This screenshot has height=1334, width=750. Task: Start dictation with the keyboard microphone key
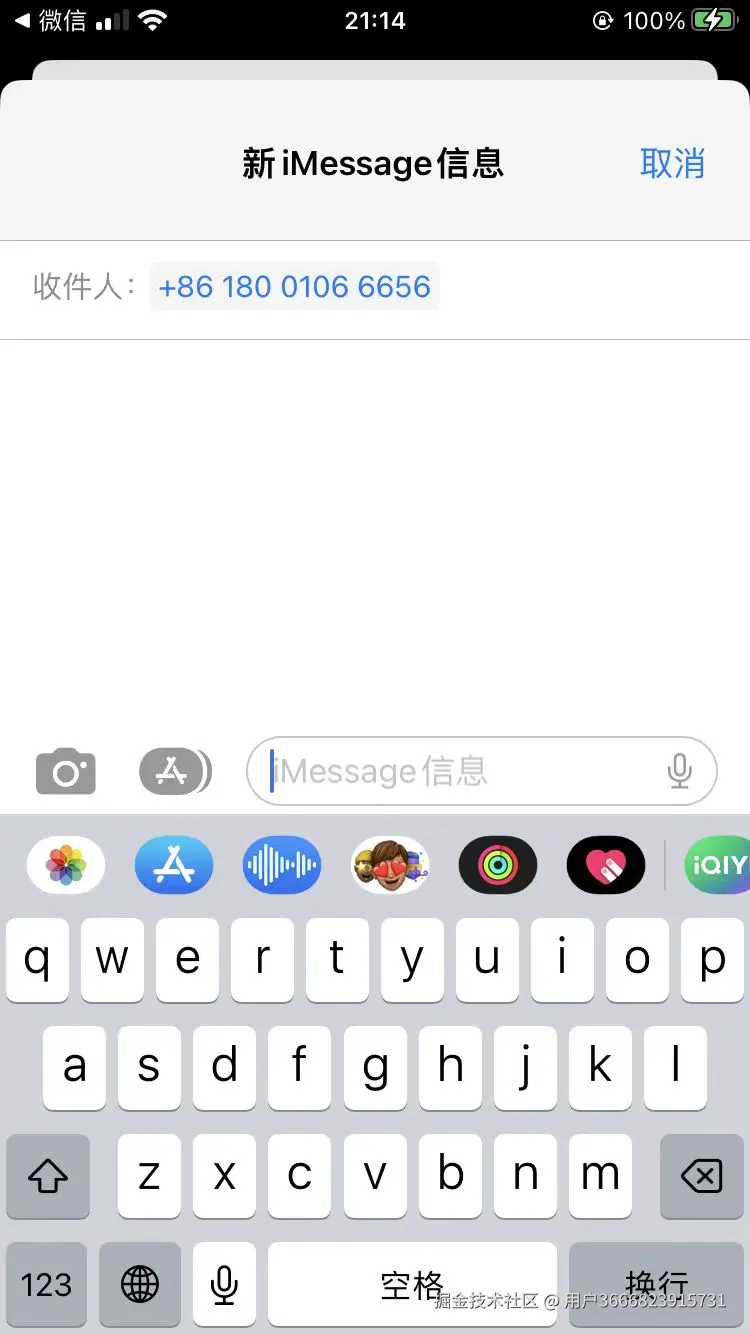click(x=225, y=1284)
